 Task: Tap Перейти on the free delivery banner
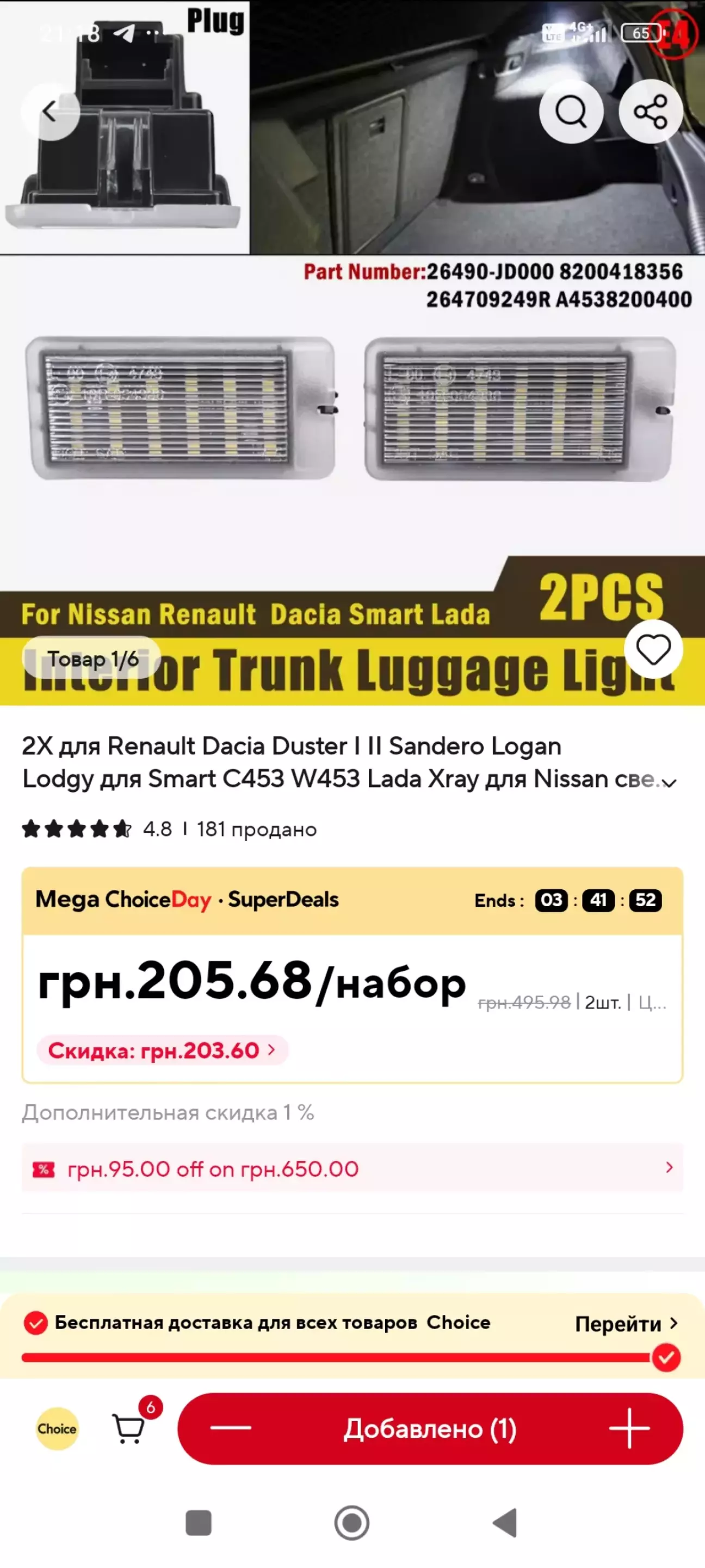[626, 1323]
